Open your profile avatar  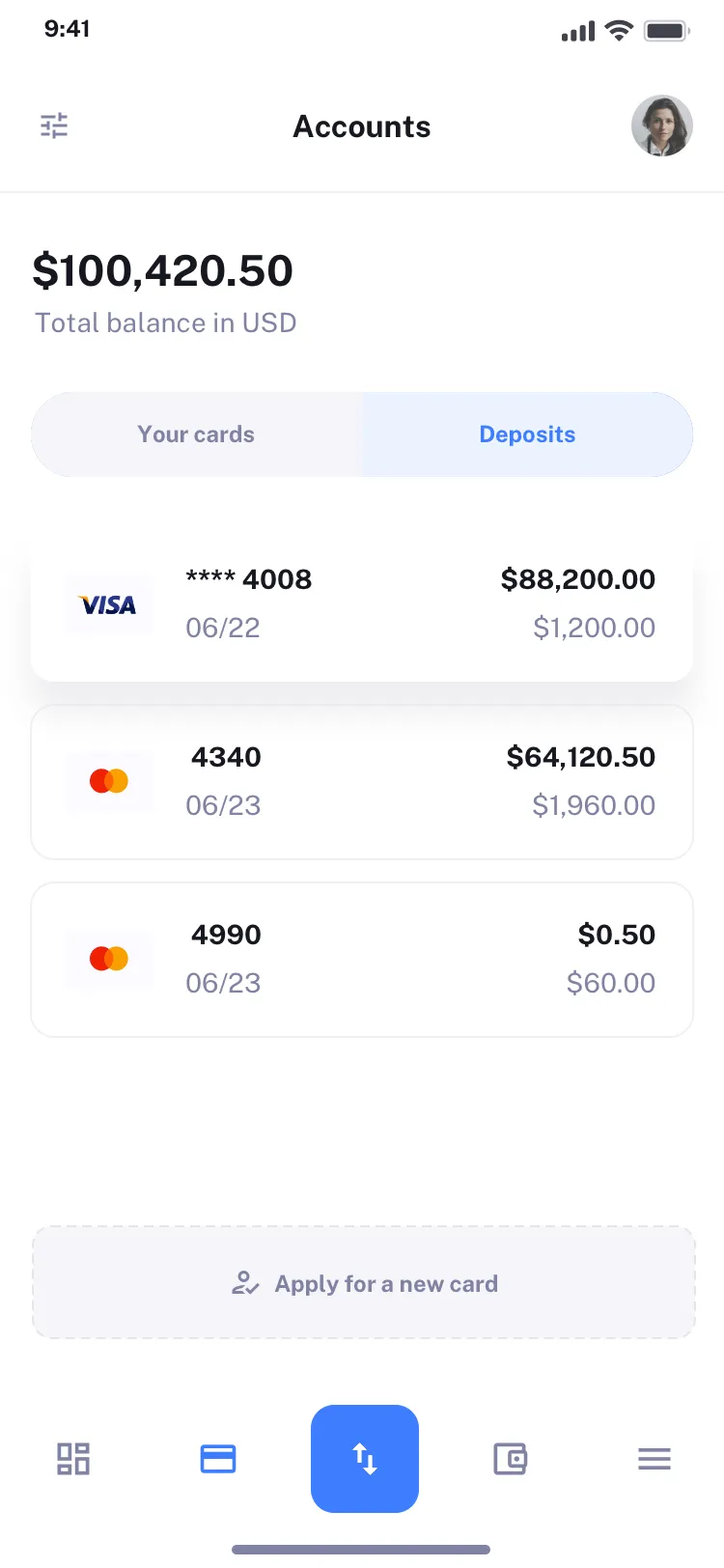tap(662, 126)
